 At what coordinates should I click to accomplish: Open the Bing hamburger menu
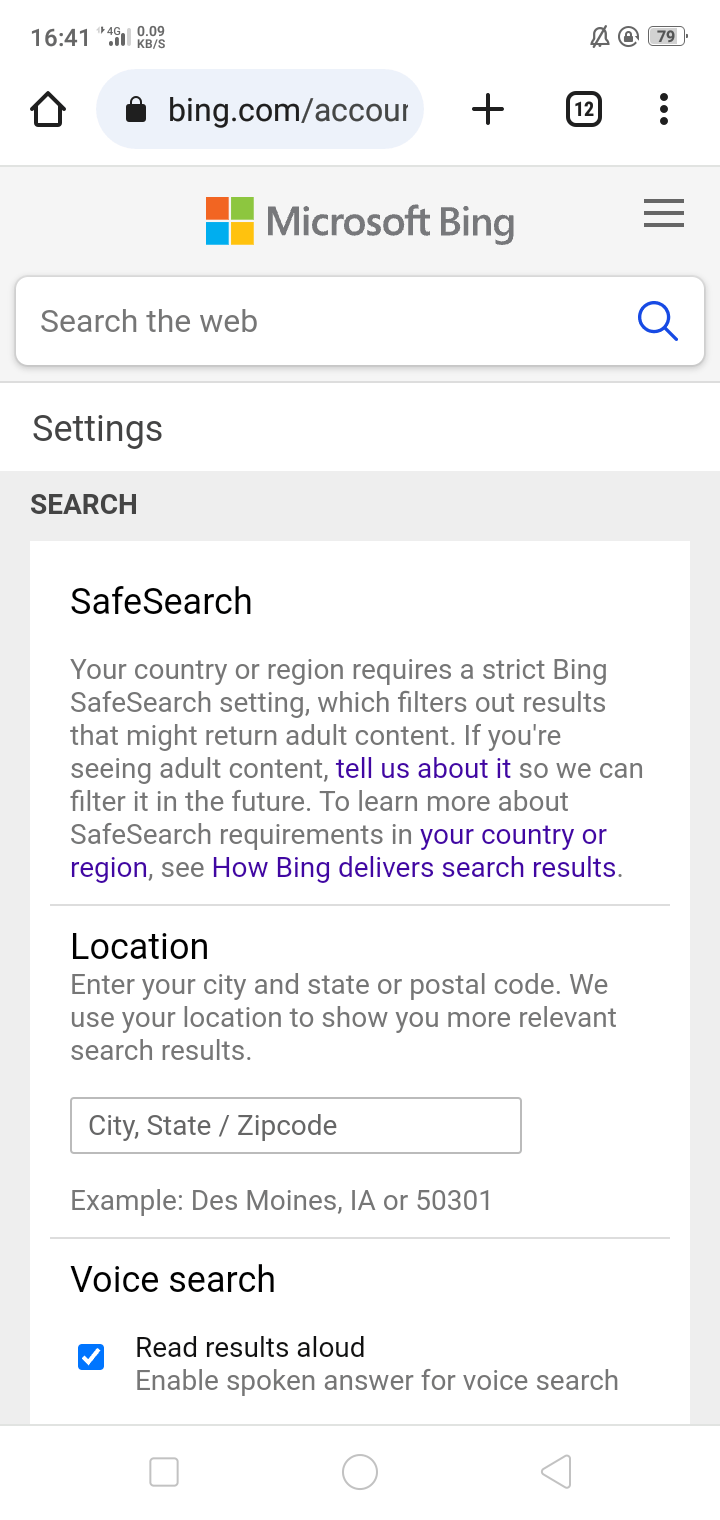[x=663, y=214]
